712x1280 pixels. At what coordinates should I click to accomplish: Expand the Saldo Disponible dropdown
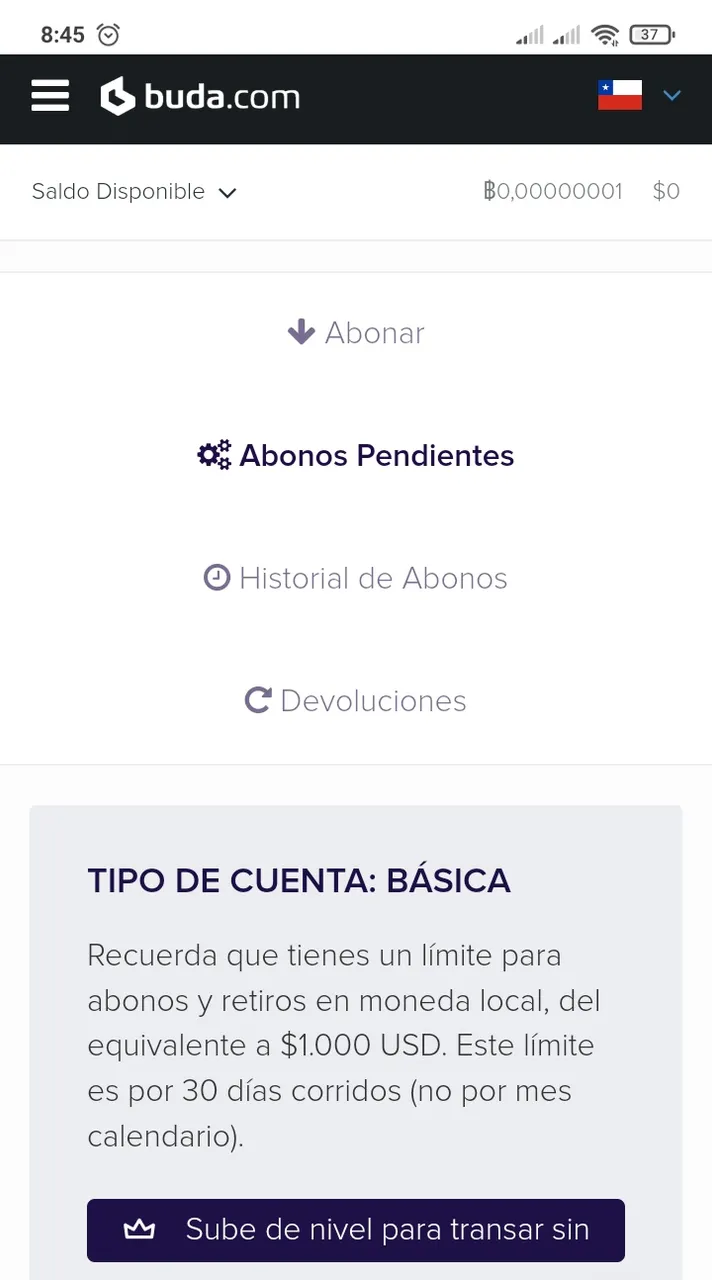click(134, 192)
